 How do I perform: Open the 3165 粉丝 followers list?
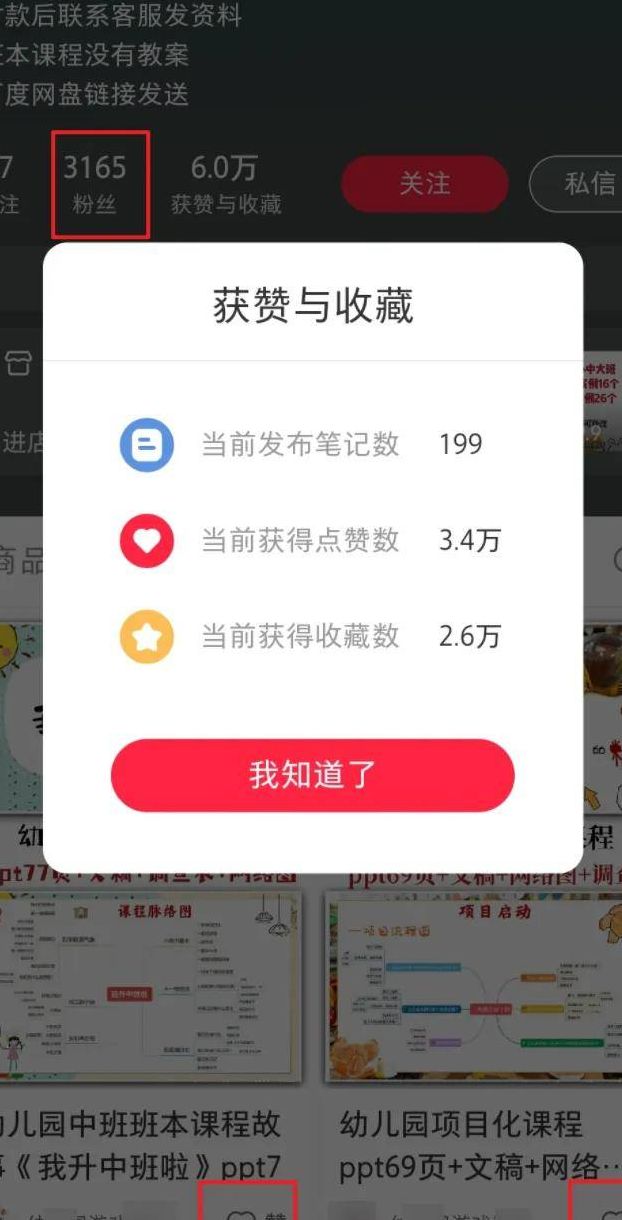coord(95,184)
